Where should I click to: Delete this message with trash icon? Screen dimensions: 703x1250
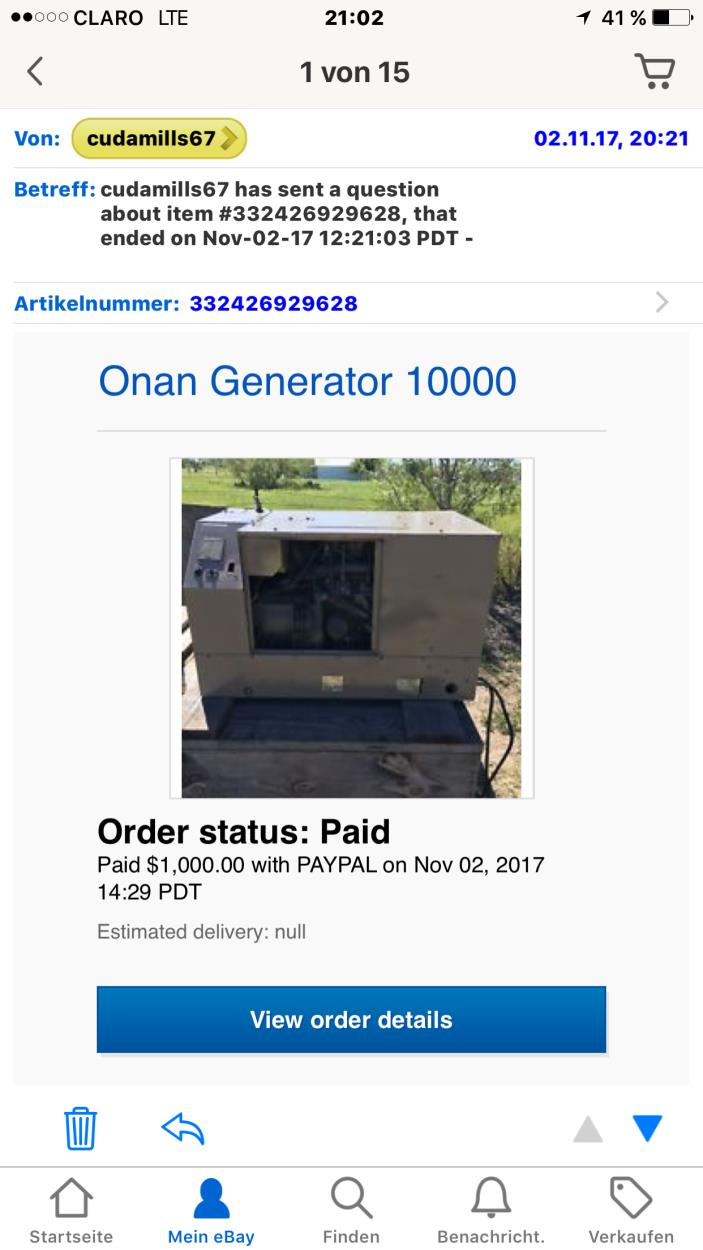80,1129
